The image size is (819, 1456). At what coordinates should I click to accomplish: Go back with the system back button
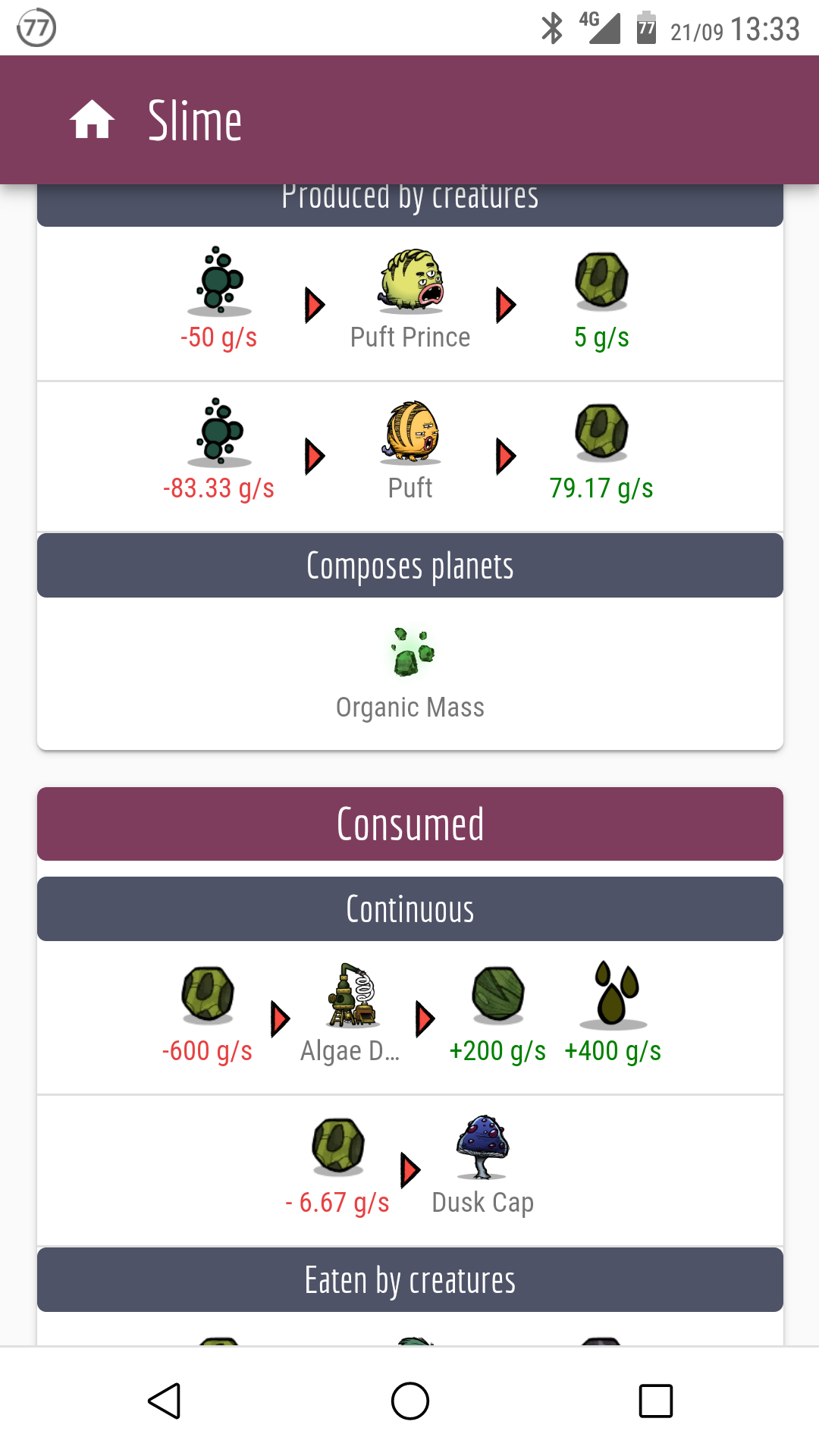pos(164,1401)
